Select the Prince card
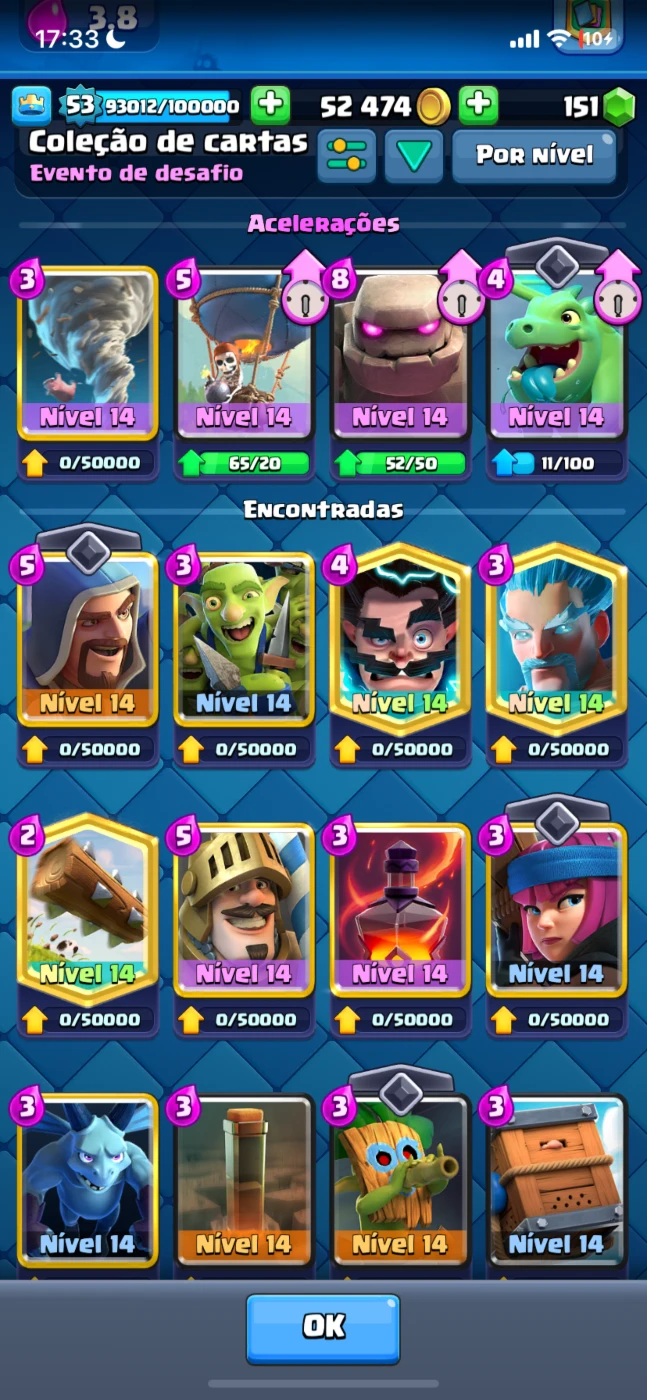The image size is (647, 1400). pyautogui.click(x=244, y=909)
